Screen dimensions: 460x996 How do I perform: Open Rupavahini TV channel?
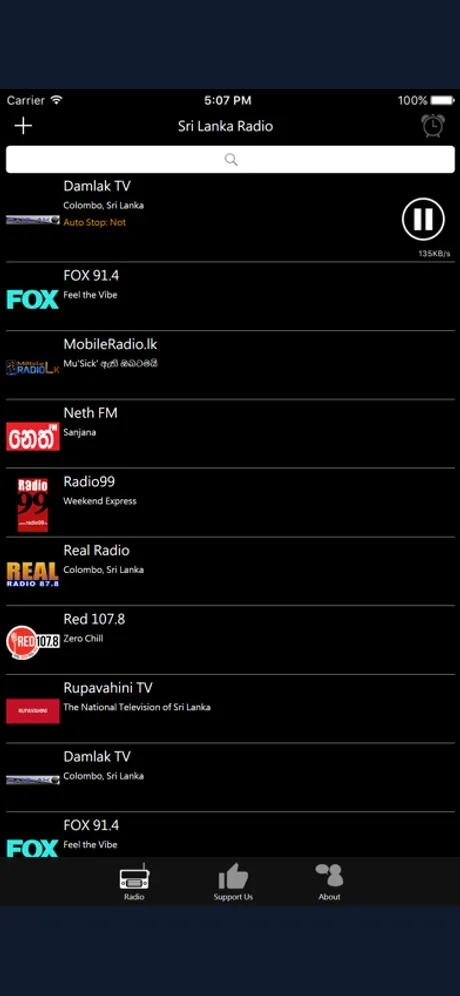point(230,708)
